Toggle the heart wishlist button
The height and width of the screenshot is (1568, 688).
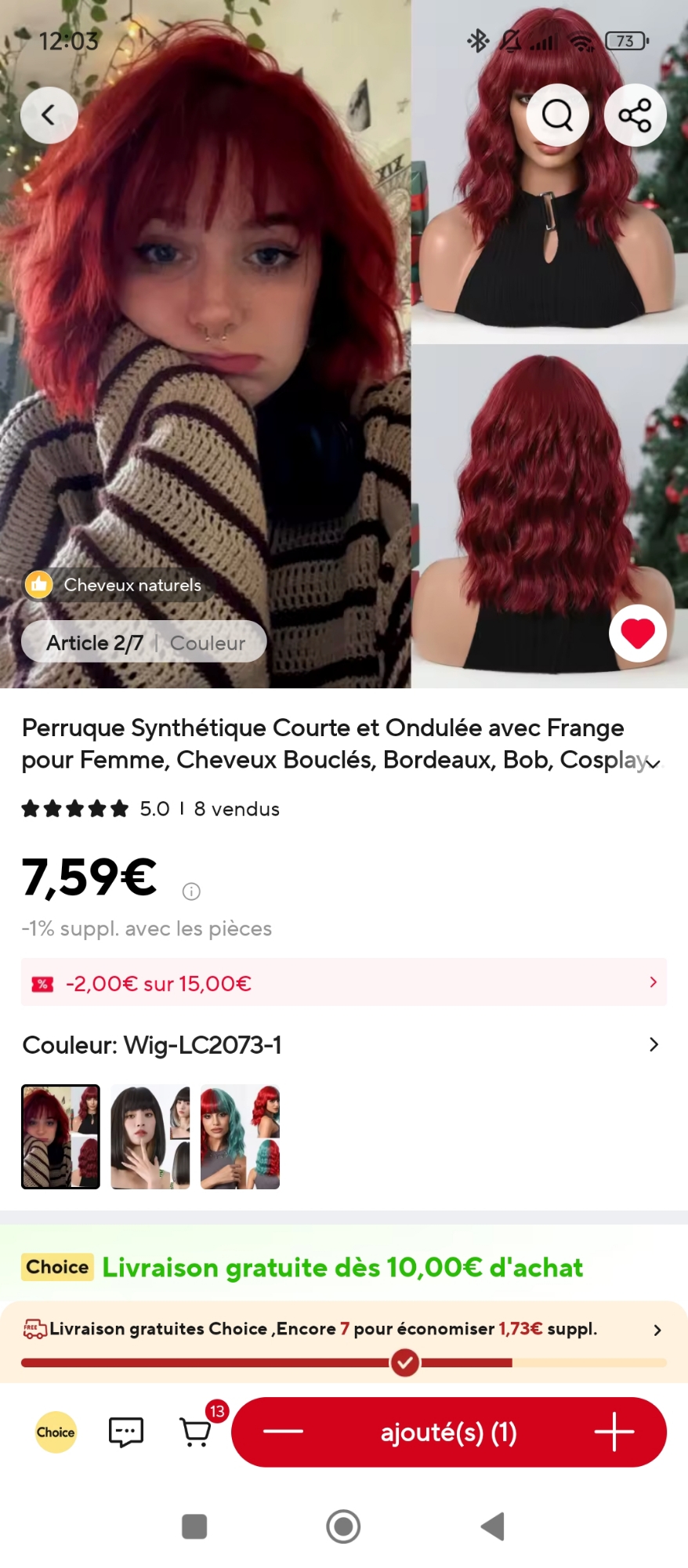pos(638,633)
